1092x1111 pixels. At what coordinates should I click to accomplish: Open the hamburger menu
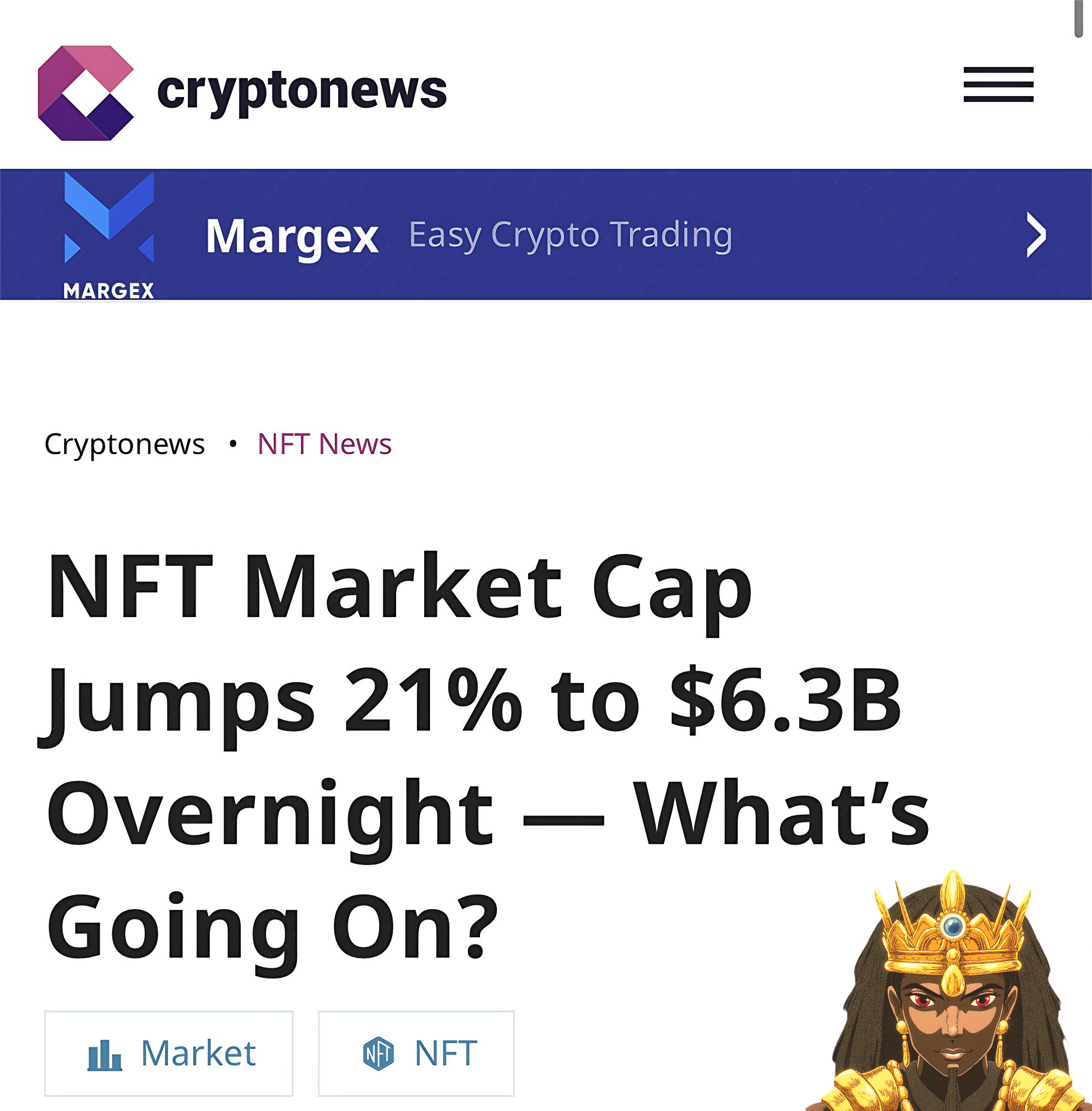click(x=998, y=84)
